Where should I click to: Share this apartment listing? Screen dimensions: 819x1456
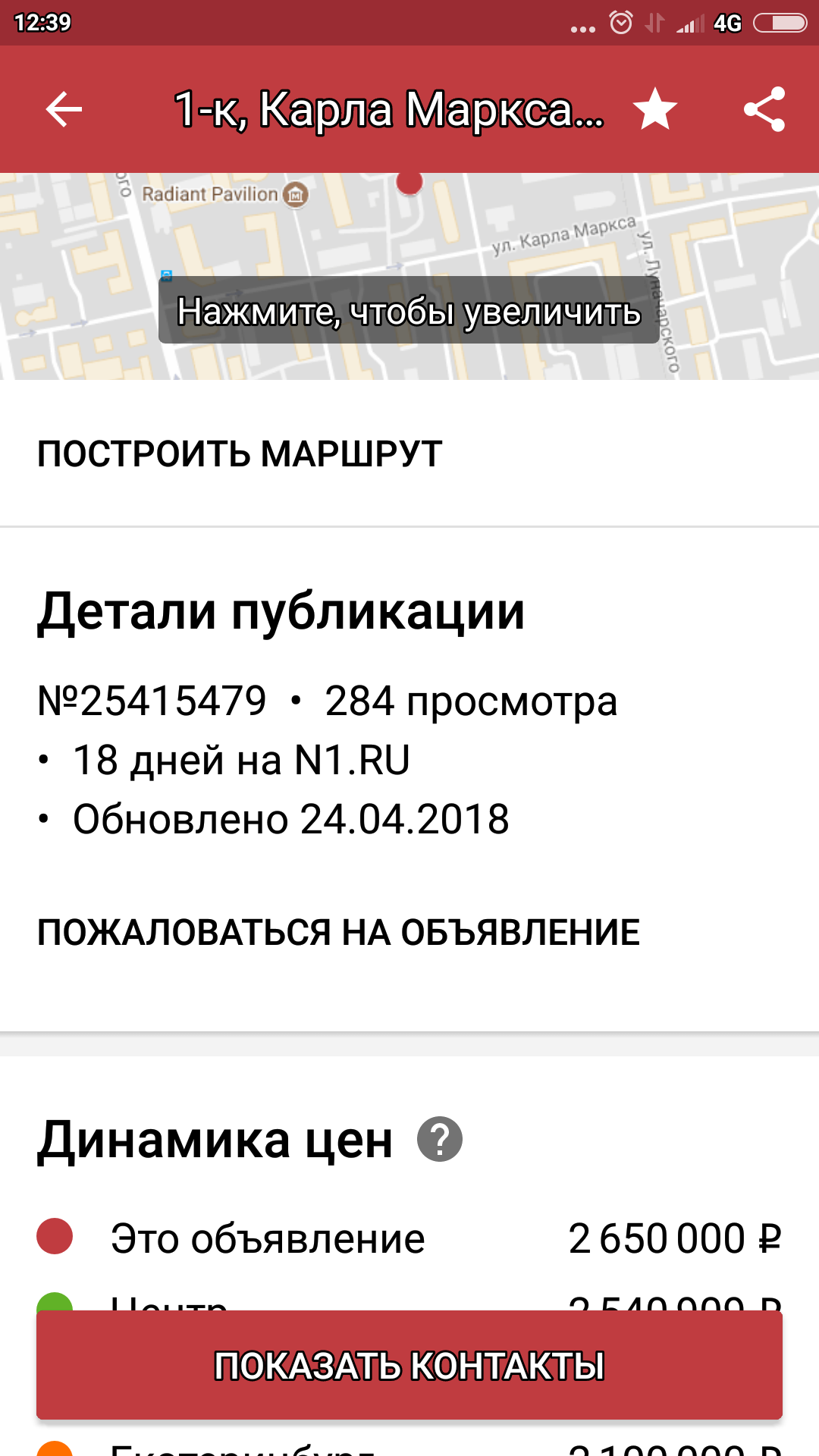(764, 109)
